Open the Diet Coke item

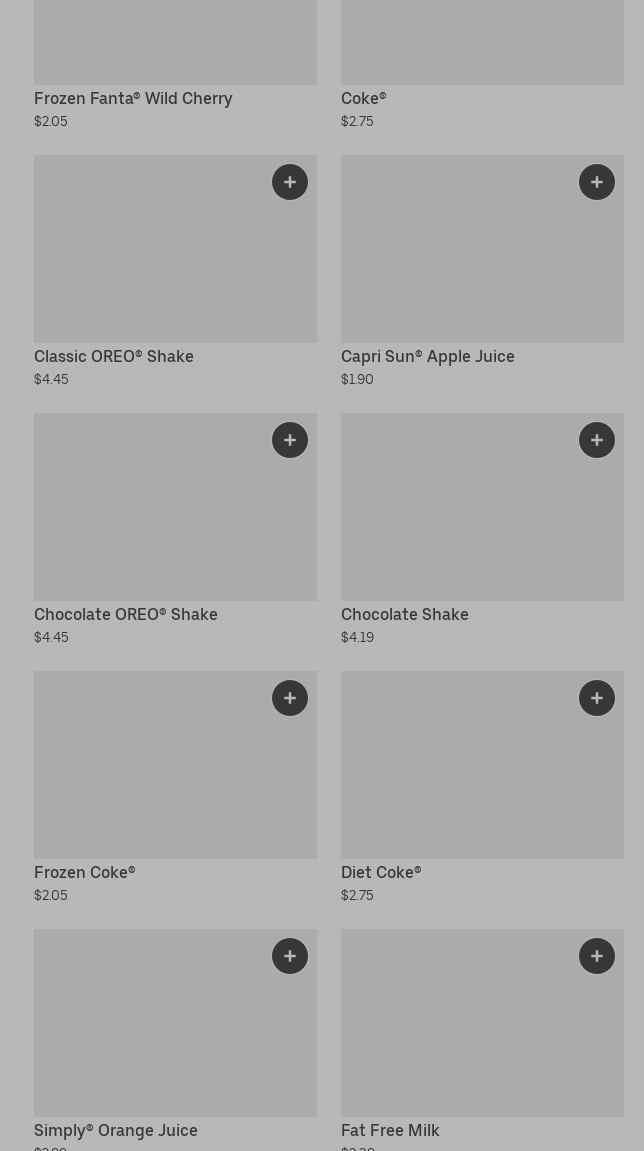(x=482, y=788)
